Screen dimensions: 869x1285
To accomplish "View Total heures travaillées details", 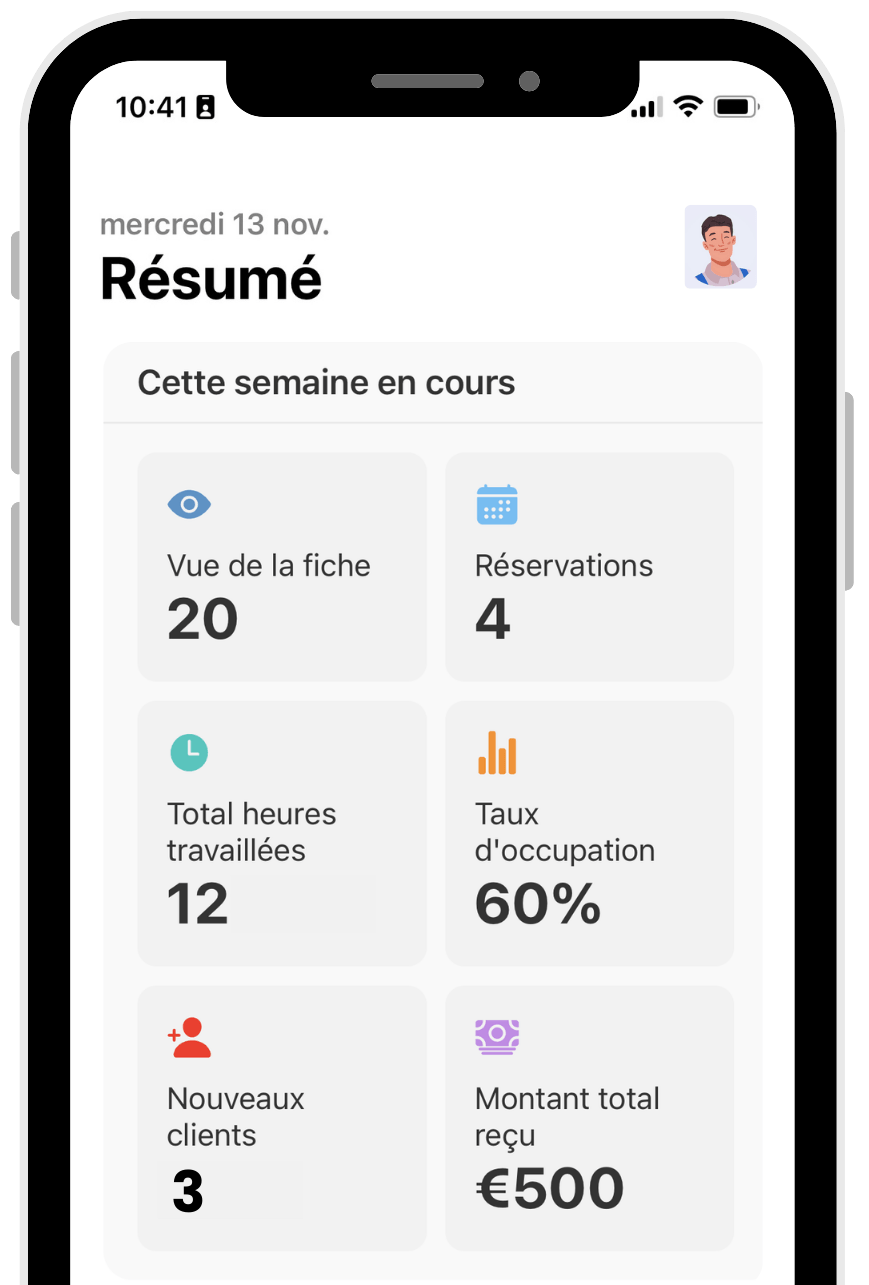I will tap(282, 833).
